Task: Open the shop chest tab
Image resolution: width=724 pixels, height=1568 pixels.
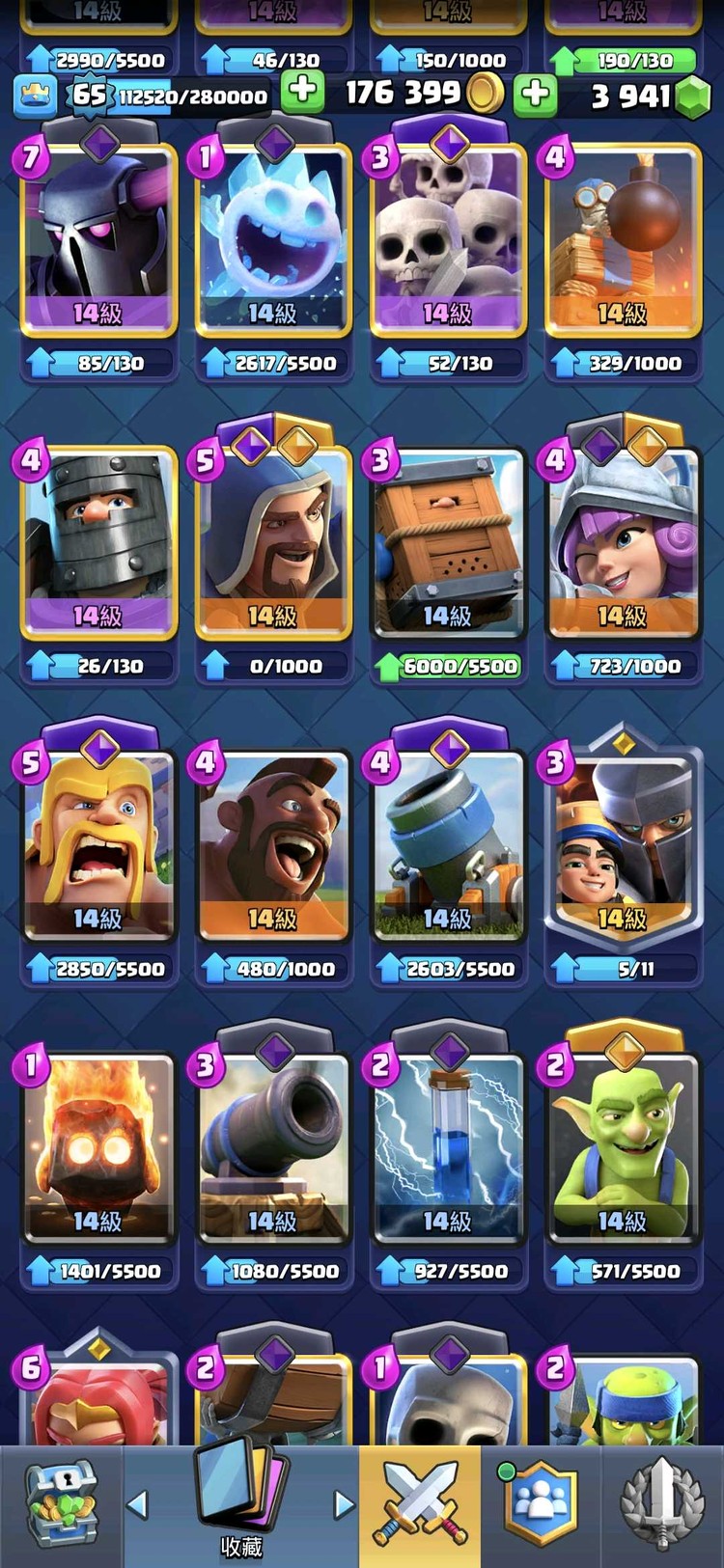Action: pos(60,1505)
